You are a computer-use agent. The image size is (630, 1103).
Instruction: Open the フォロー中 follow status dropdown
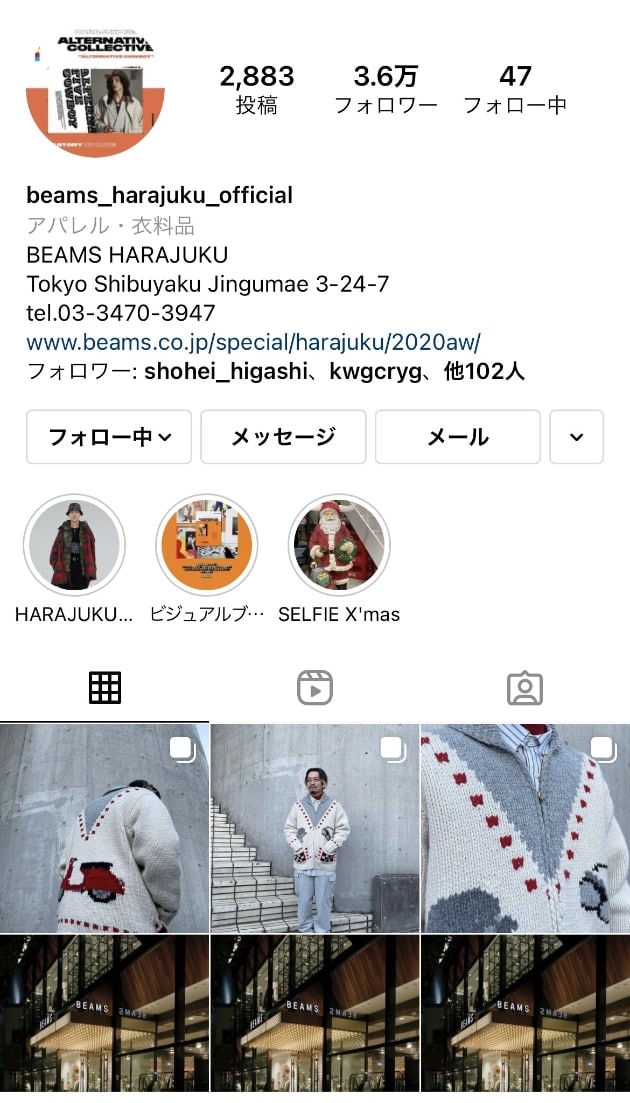(x=109, y=437)
